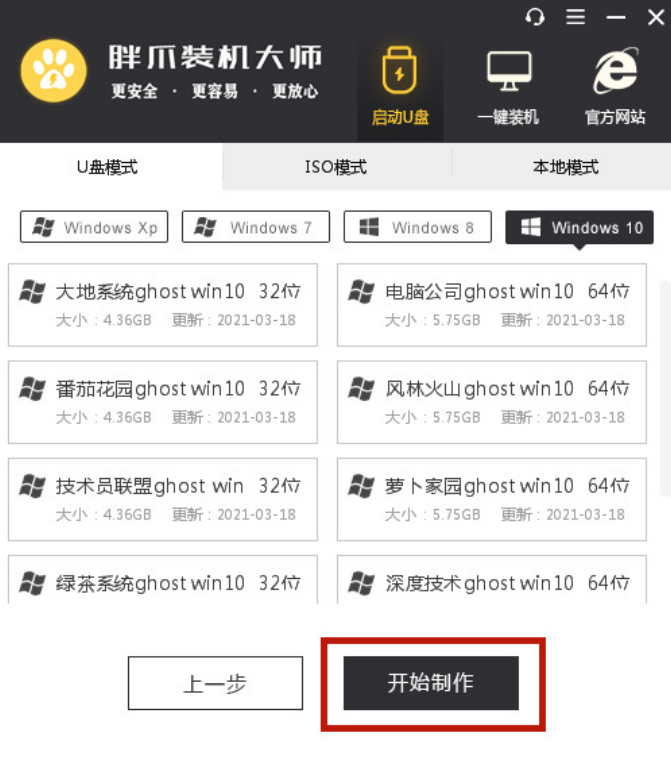Switch to the ISO模式 tab
This screenshot has height=765, width=671.
click(x=336, y=167)
